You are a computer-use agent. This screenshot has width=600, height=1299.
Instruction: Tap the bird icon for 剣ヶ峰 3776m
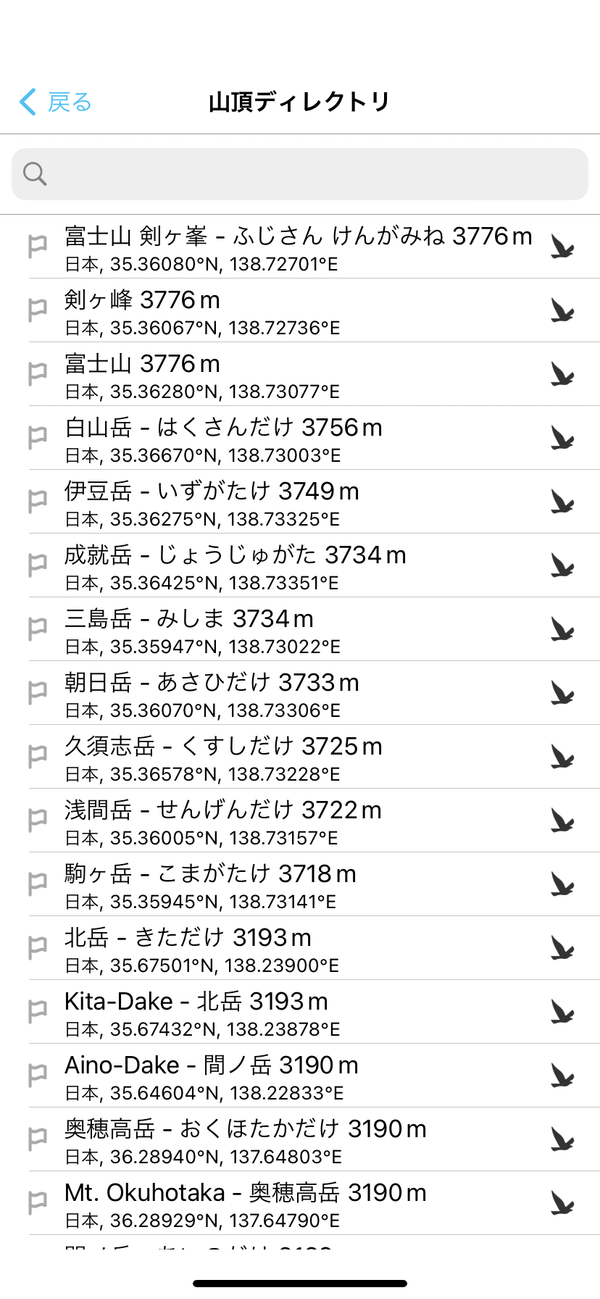pos(563,311)
